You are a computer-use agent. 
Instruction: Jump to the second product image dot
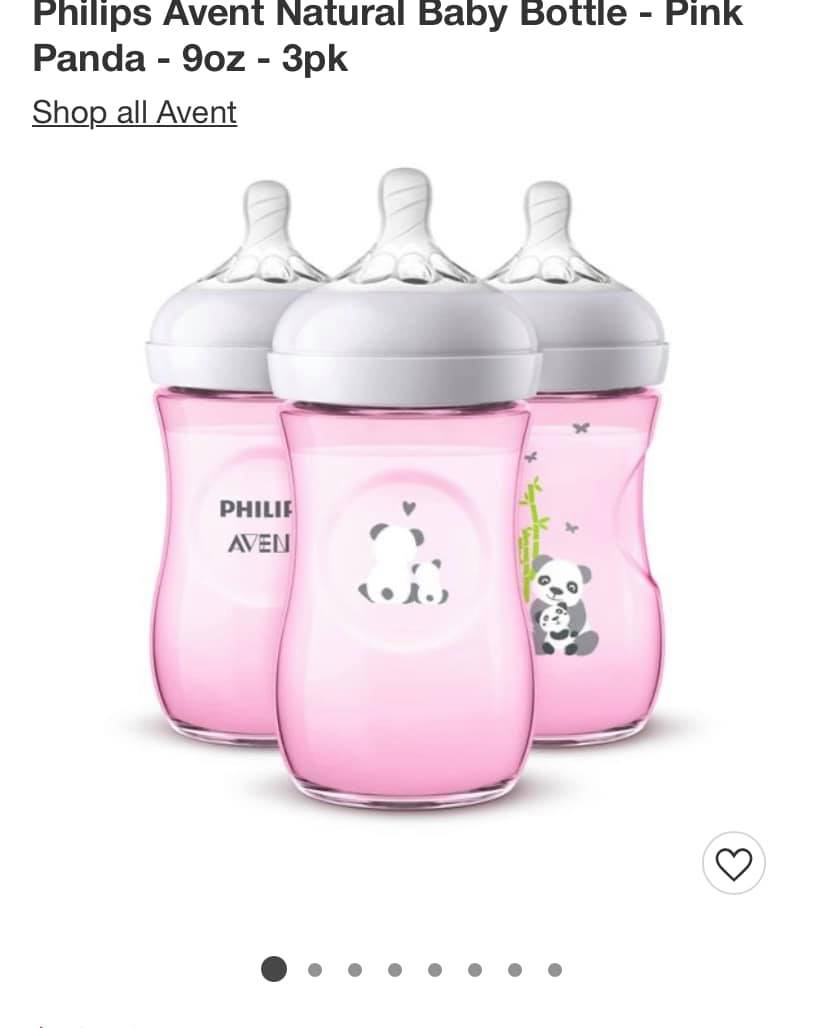[x=315, y=969]
